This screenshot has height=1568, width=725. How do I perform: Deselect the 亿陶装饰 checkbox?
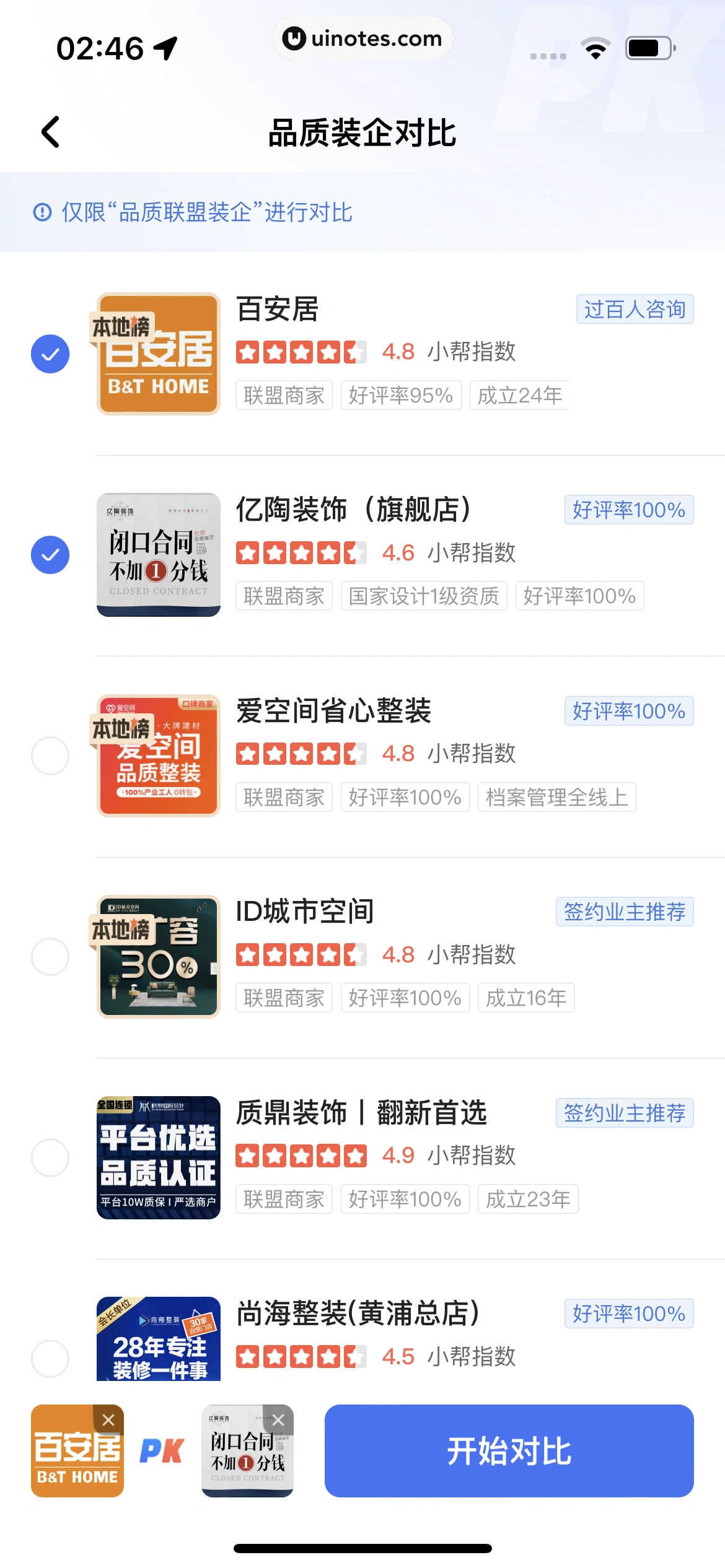click(50, 554)
